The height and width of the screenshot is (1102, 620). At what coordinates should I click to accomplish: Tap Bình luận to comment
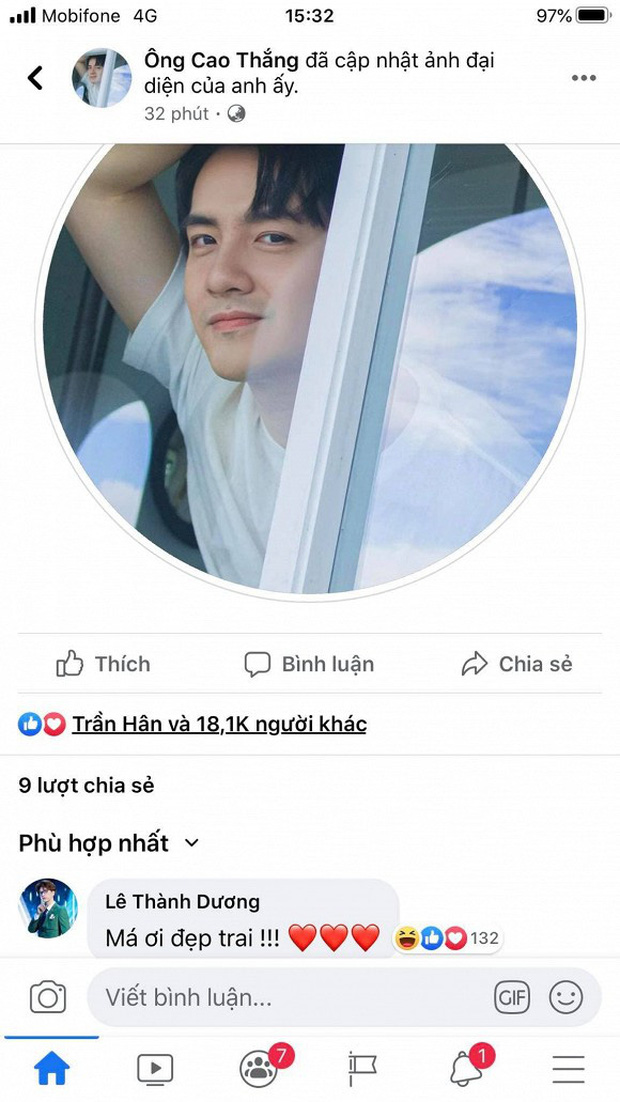(x=310, y=664)
